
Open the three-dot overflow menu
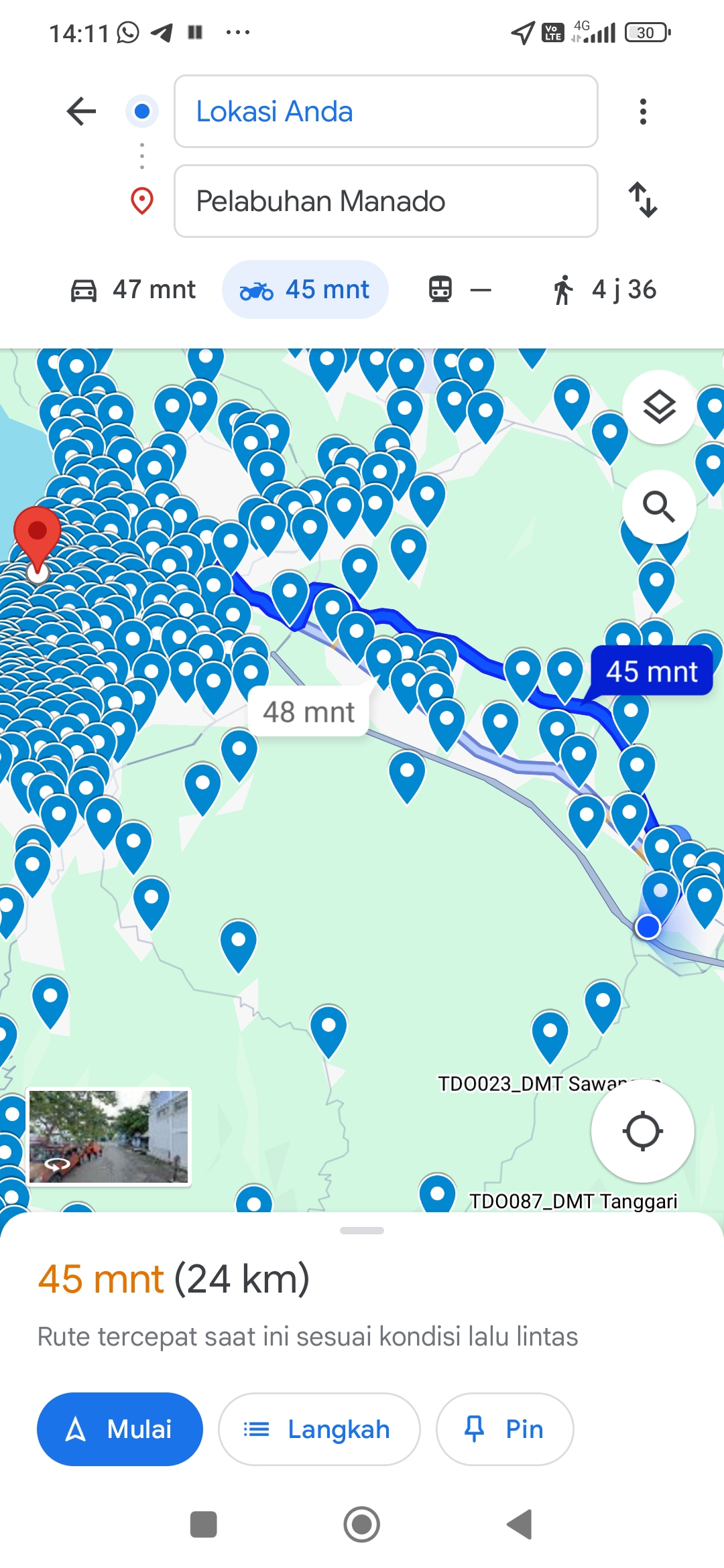click(643, 111)
